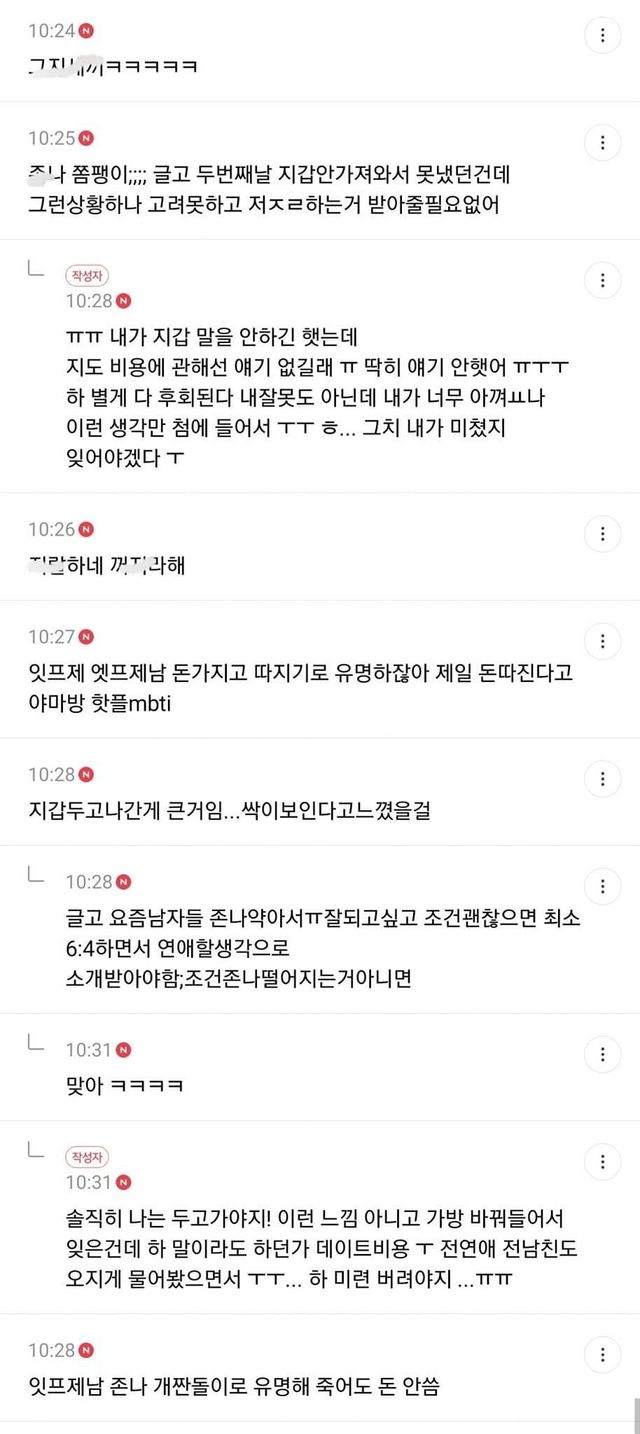This screenshot has height=1434, width=640.
Task: Open menu on author's 10:28 지갑 reply
Action: click(x=602, y=279)
